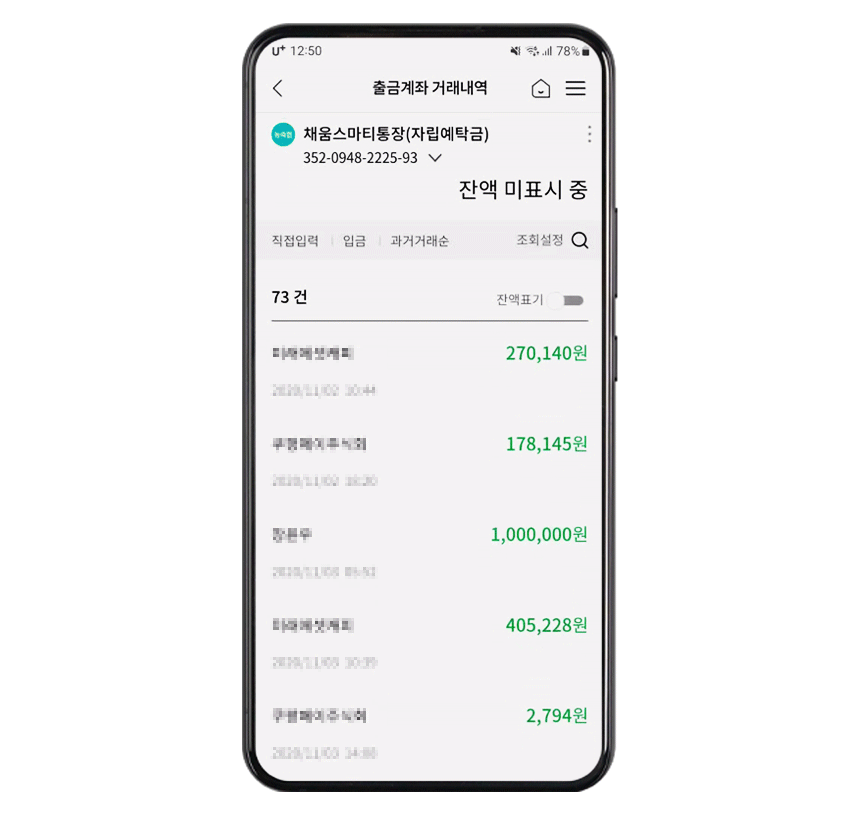
Task: Open the 1,000,000원 transaction
Action: 429,552
